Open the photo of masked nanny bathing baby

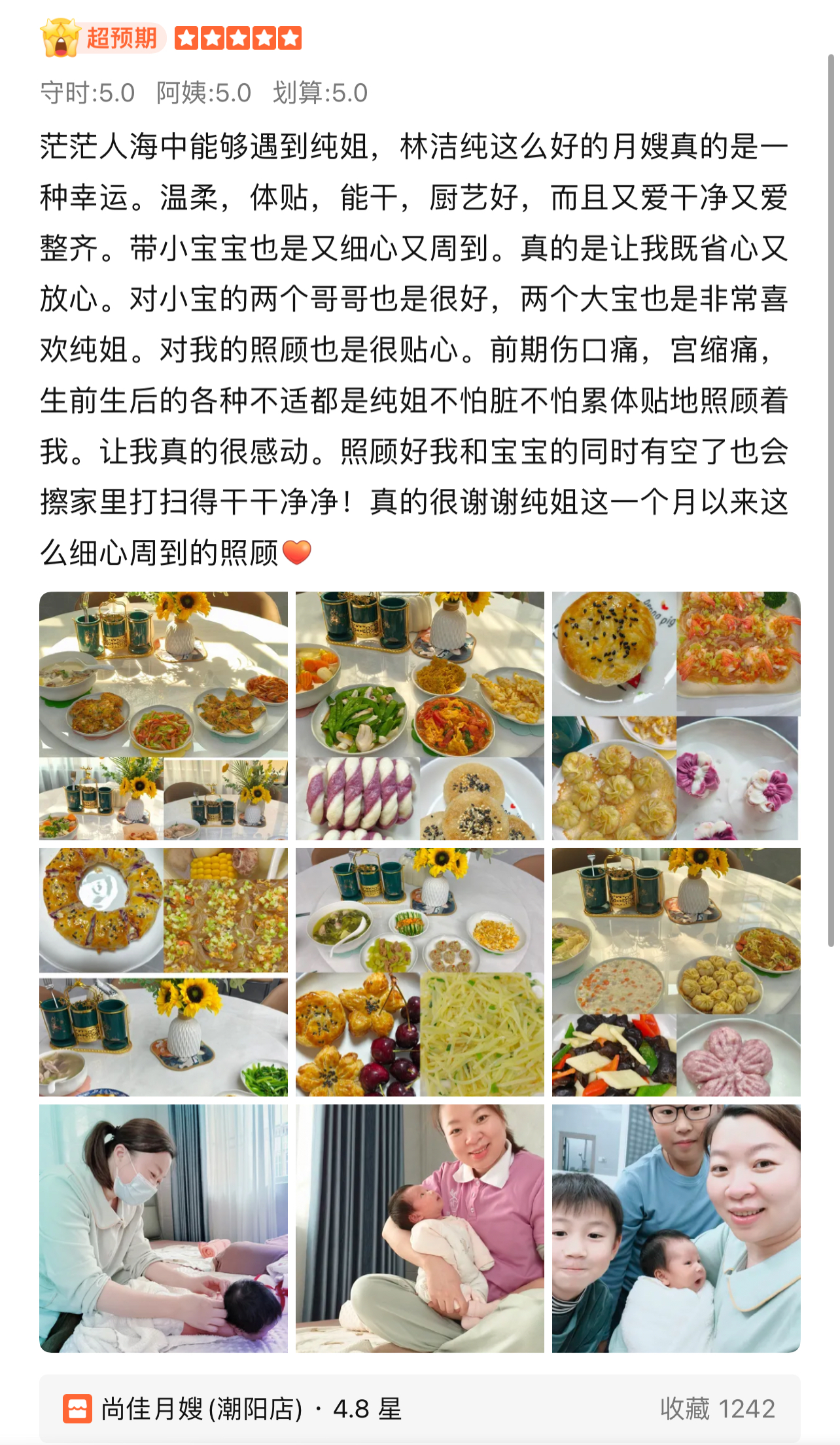point(164,1228)
